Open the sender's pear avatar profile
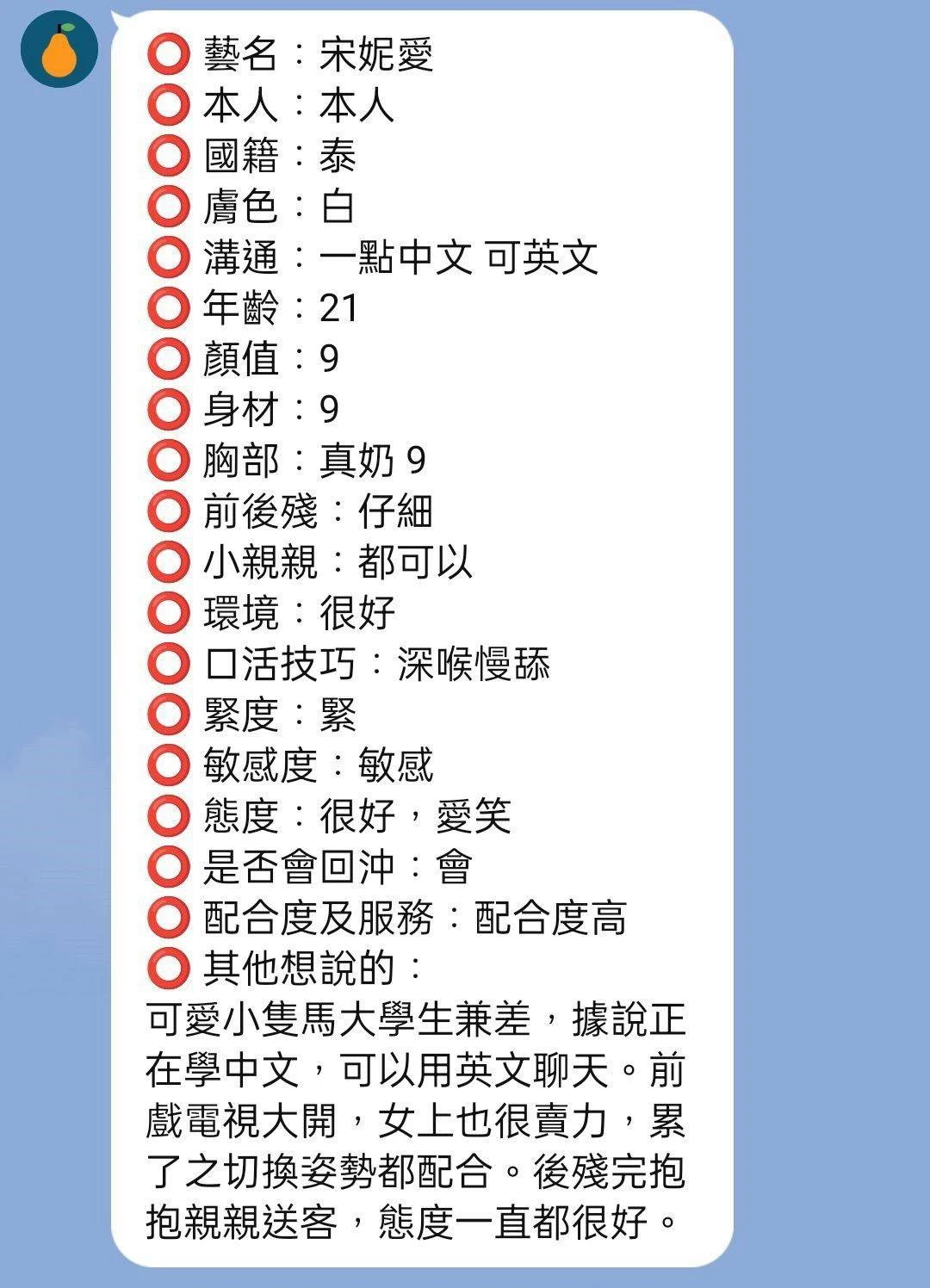The image size is (930, 1288). click(59, 49)
